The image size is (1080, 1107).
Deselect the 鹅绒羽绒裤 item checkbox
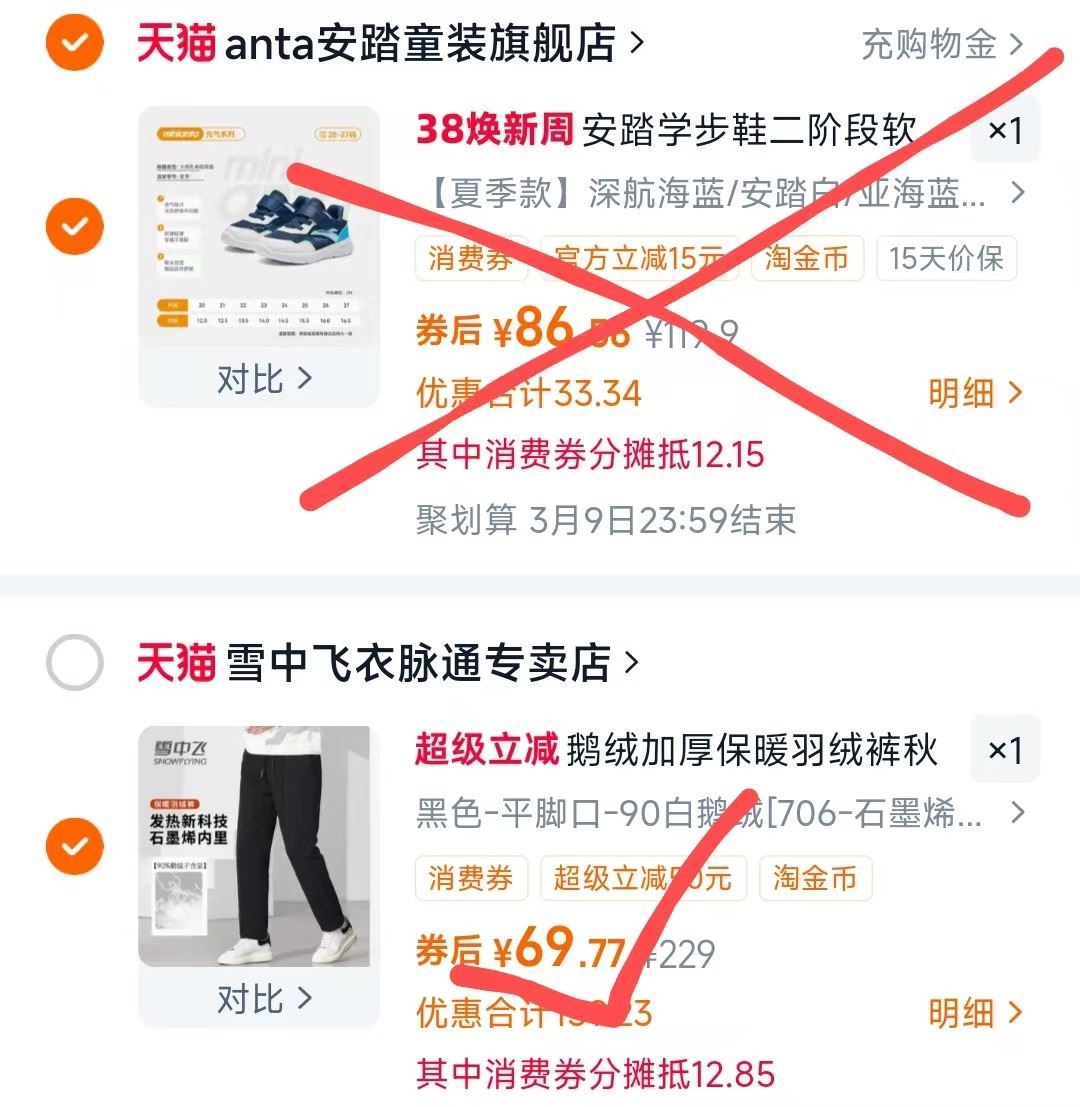click(75, 847)
